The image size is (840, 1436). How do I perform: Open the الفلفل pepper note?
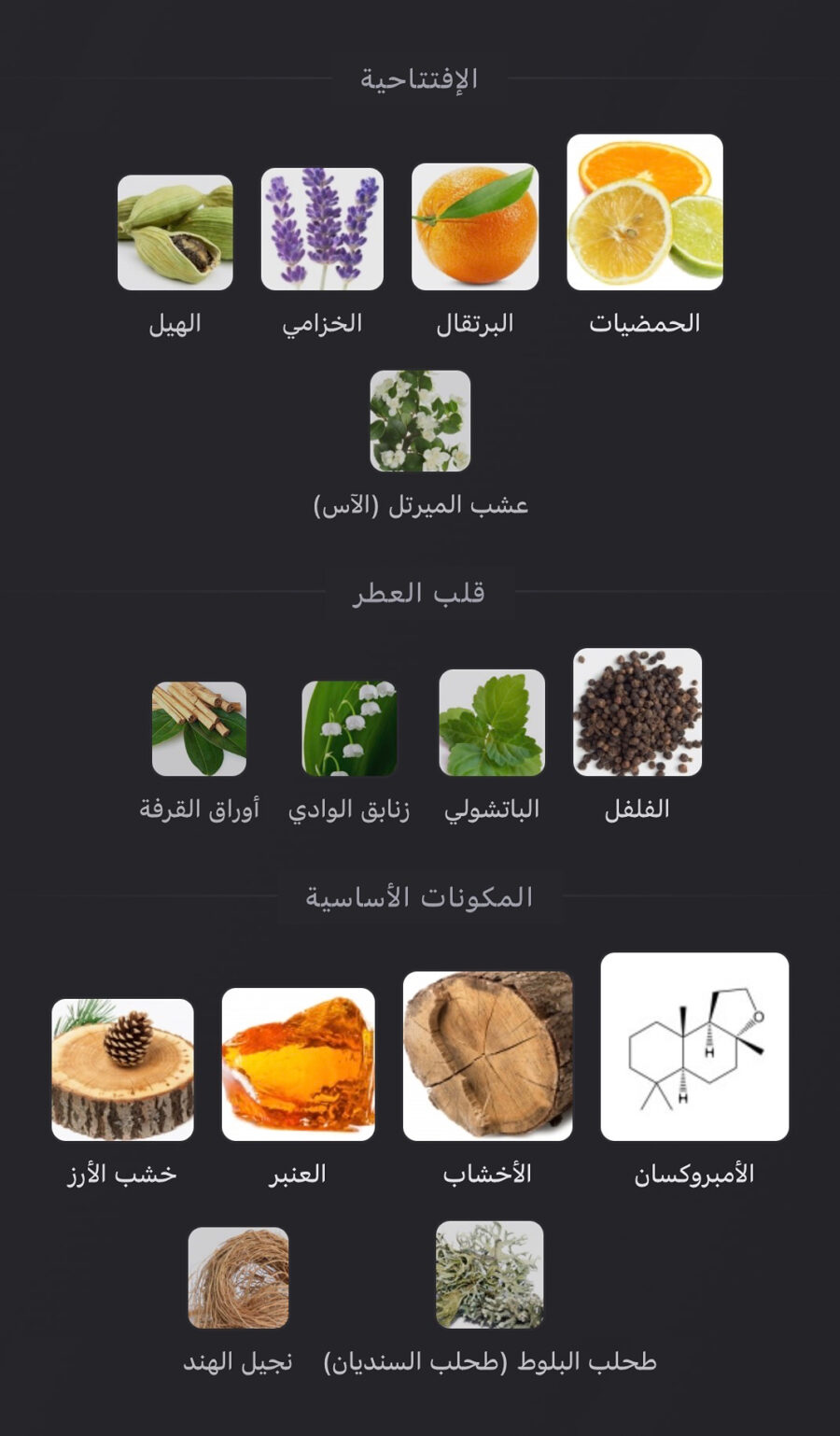click(637, 712)
